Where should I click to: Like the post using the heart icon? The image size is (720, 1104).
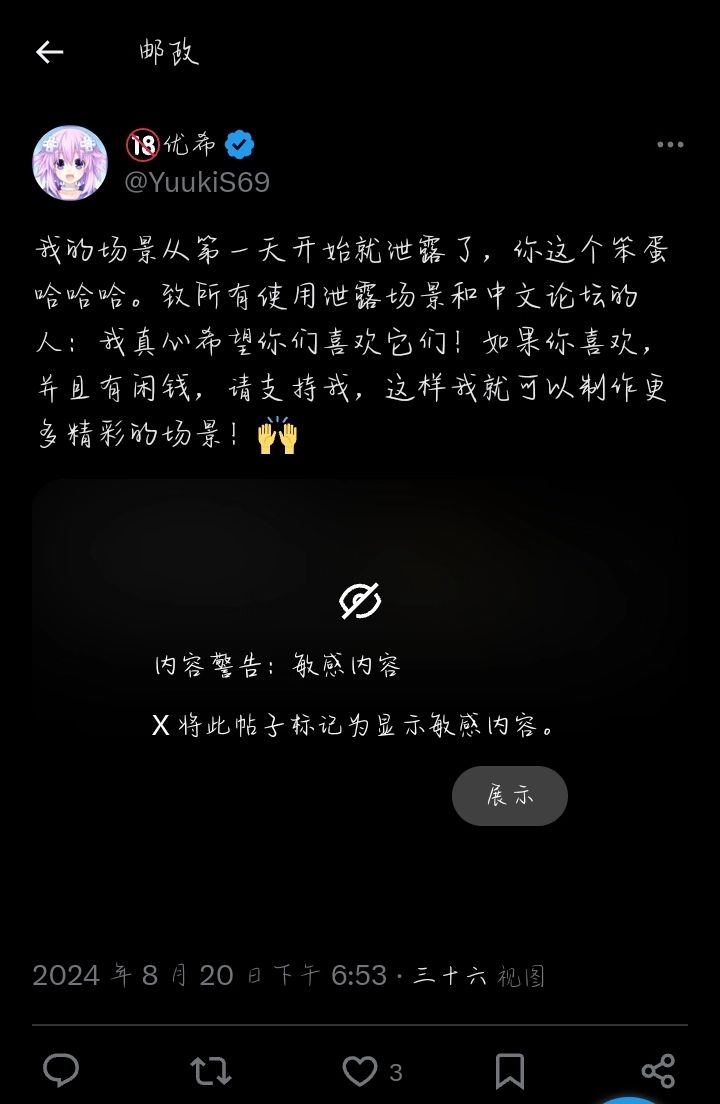(x=358, y=1071)
